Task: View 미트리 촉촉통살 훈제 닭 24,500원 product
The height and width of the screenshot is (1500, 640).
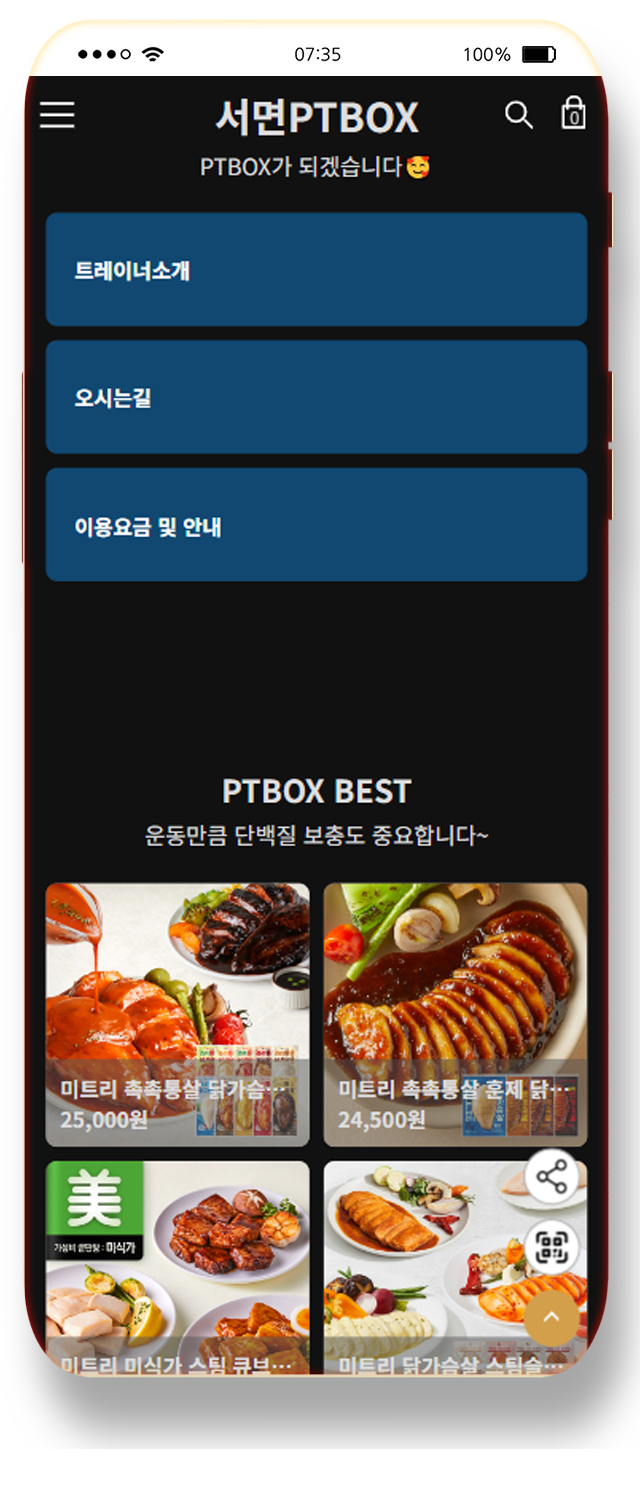Action: click(x=455, y=1014)
